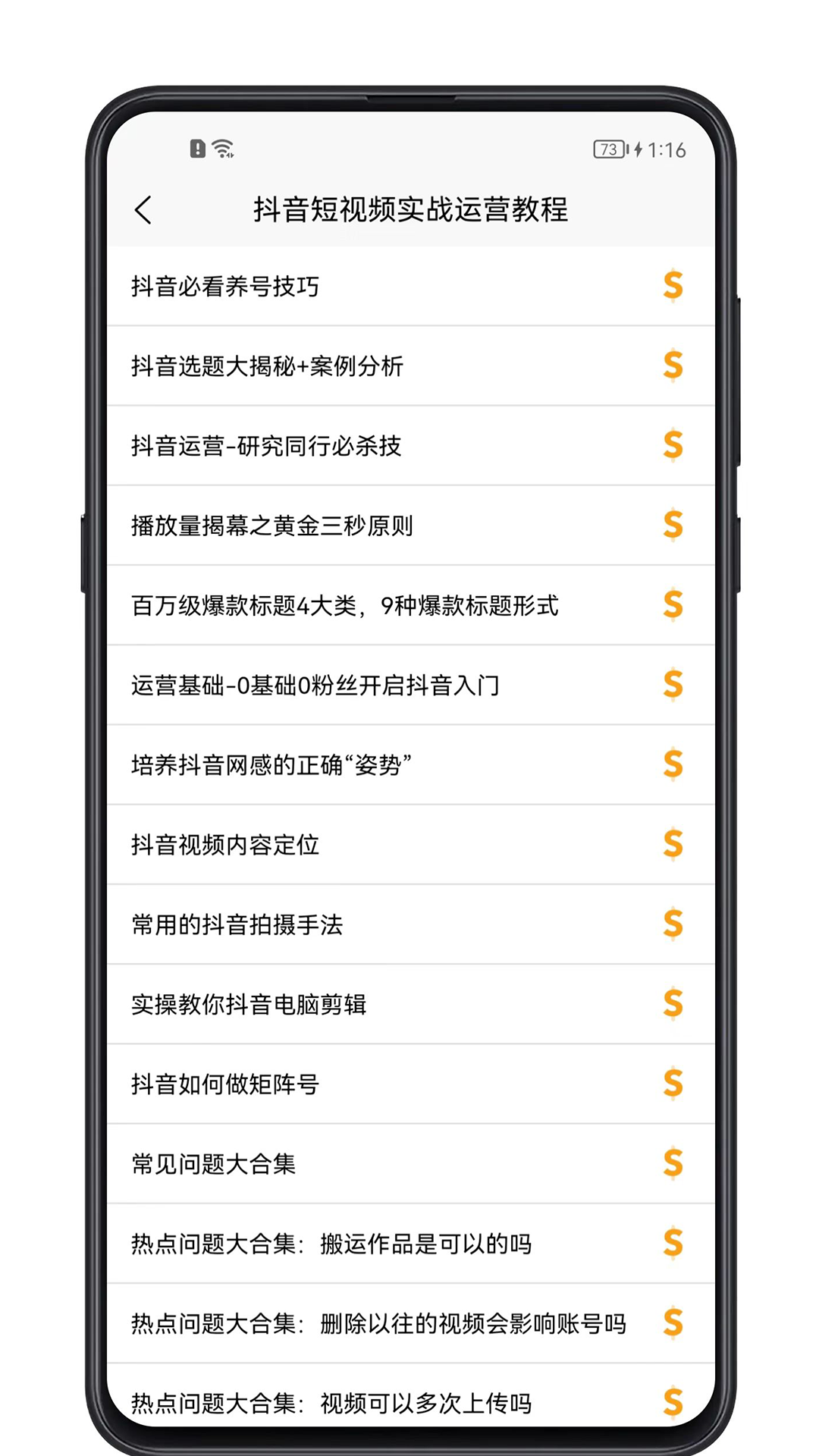Go back using the top-left arrow
The height and width of the screenshot is (1456, 819).
pyautogui.click(x=143, y=210)
